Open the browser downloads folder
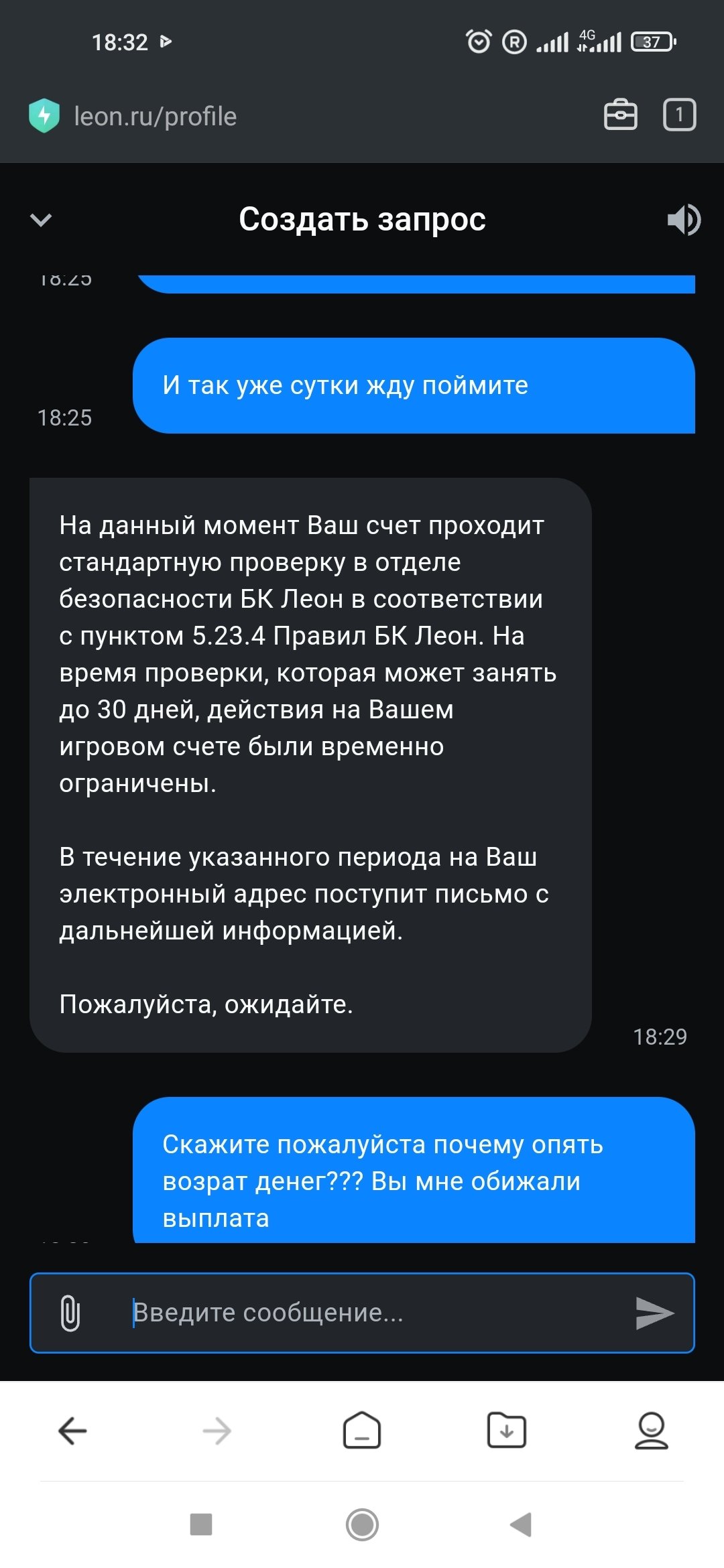This screenshot has height=1568, width=724. tap(507, 1431)
